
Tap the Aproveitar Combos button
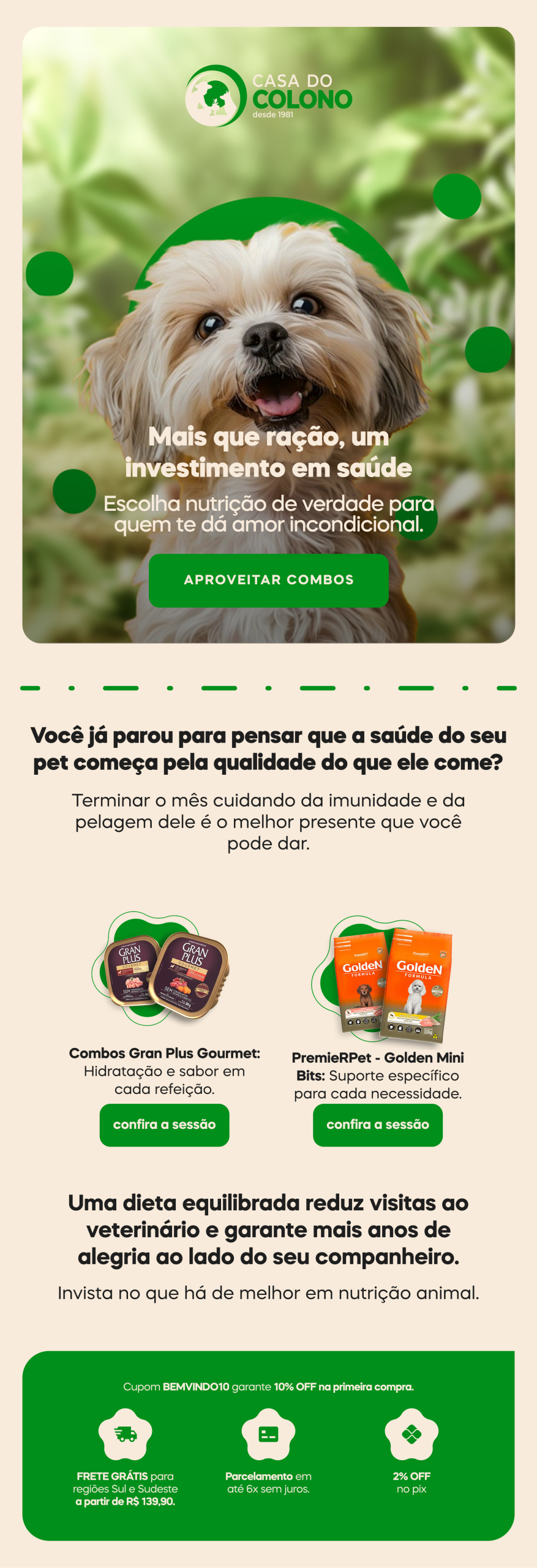(x=268, y=580)
